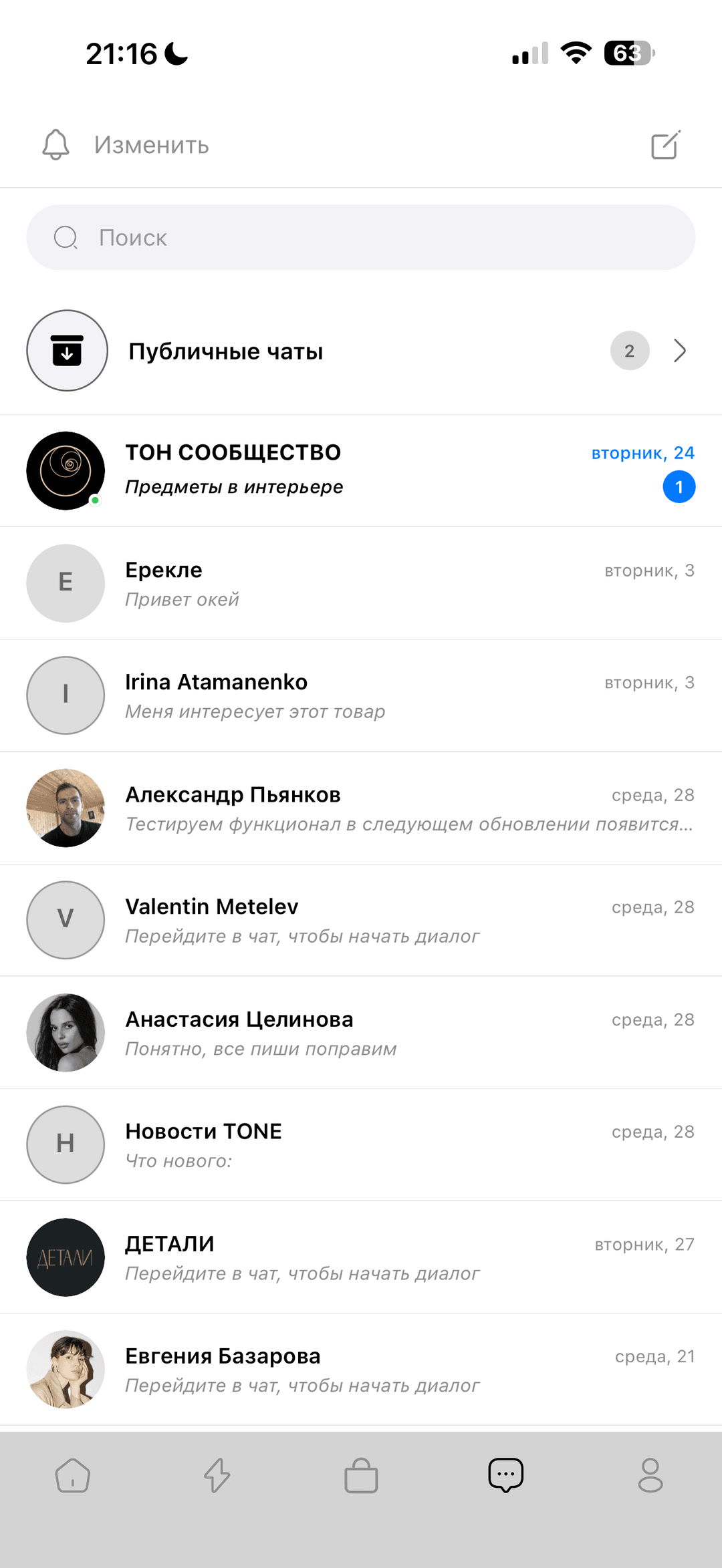Start a new message with the compose icon
Screen dimensions: 722x1568
(667, 145)
